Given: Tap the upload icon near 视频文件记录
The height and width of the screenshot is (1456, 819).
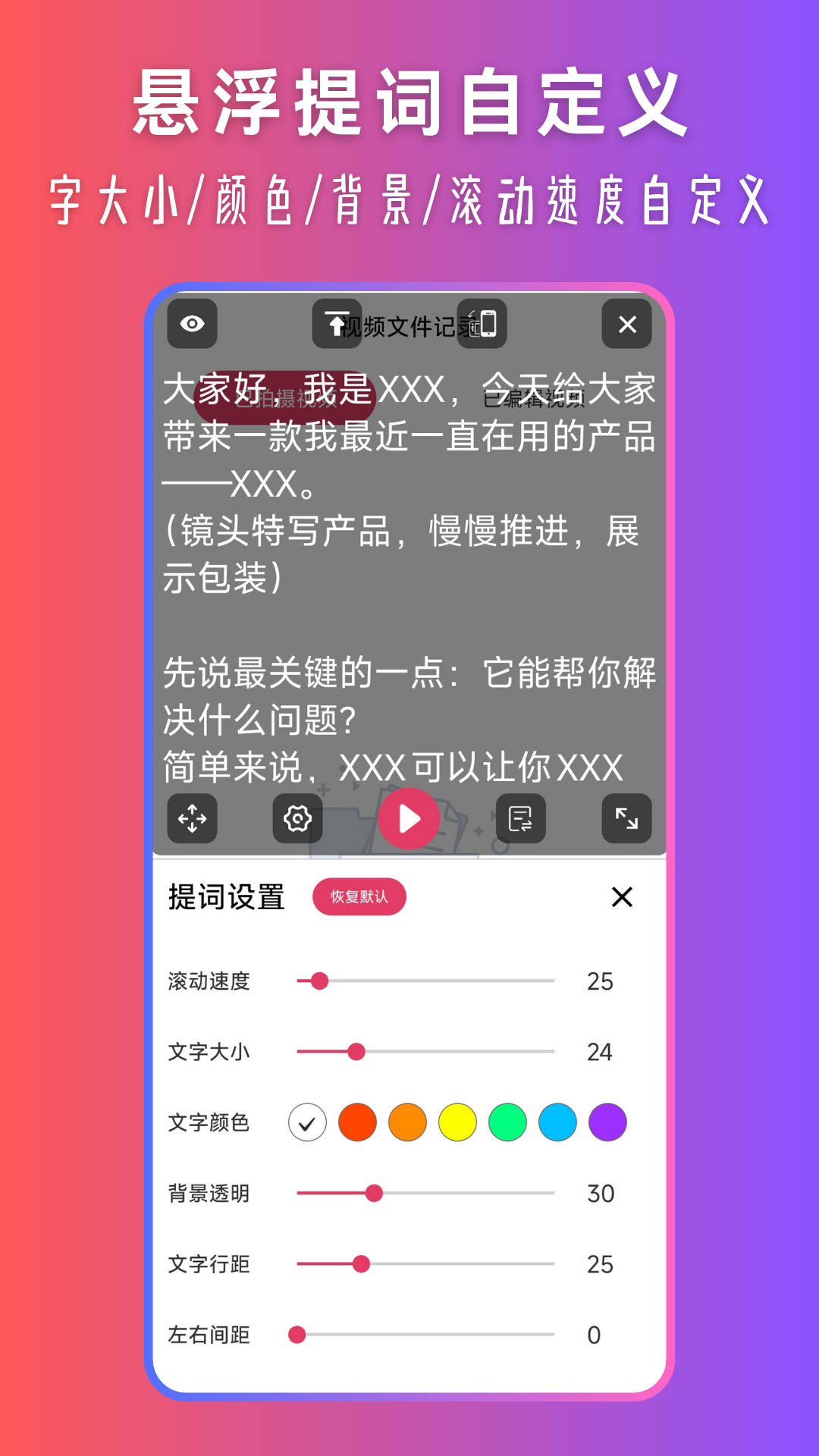Looking at the screenshot, I should [336, 324].
